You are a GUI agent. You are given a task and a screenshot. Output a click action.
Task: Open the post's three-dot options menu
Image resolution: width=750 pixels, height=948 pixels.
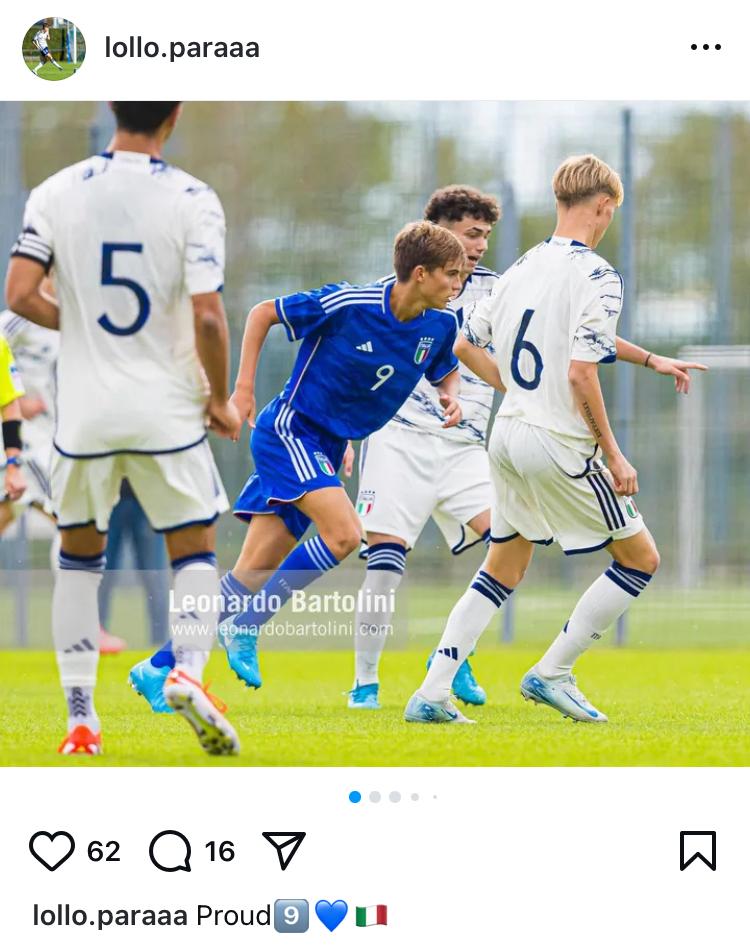click(x=705, y=48)
